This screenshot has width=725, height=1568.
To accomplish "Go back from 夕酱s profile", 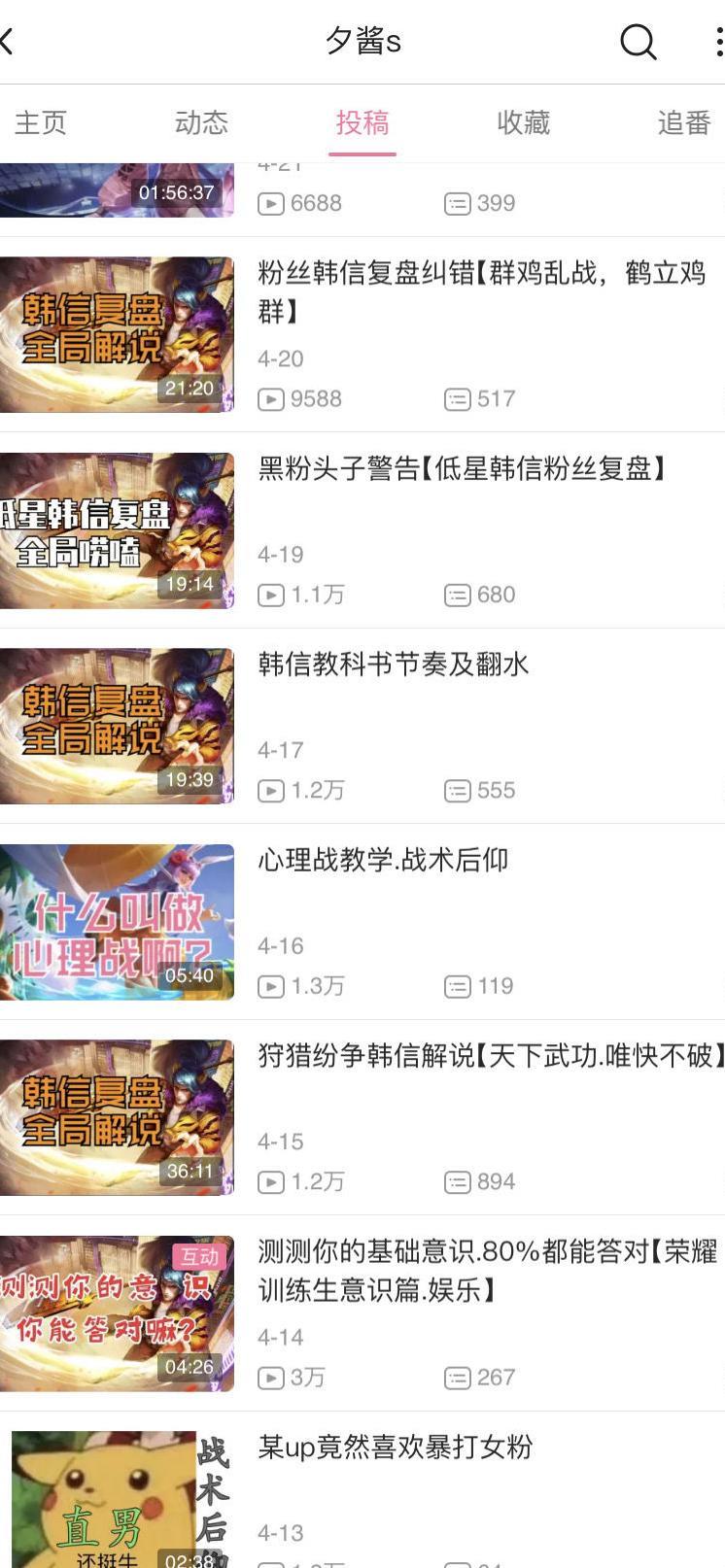I will 8,42.
